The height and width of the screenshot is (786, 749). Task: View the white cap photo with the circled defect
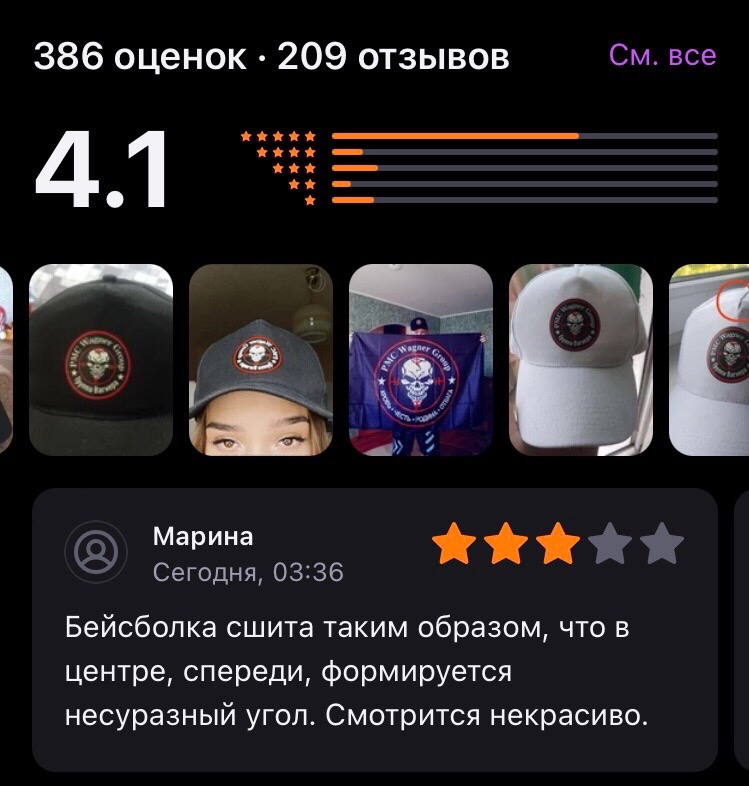(709, 360)
